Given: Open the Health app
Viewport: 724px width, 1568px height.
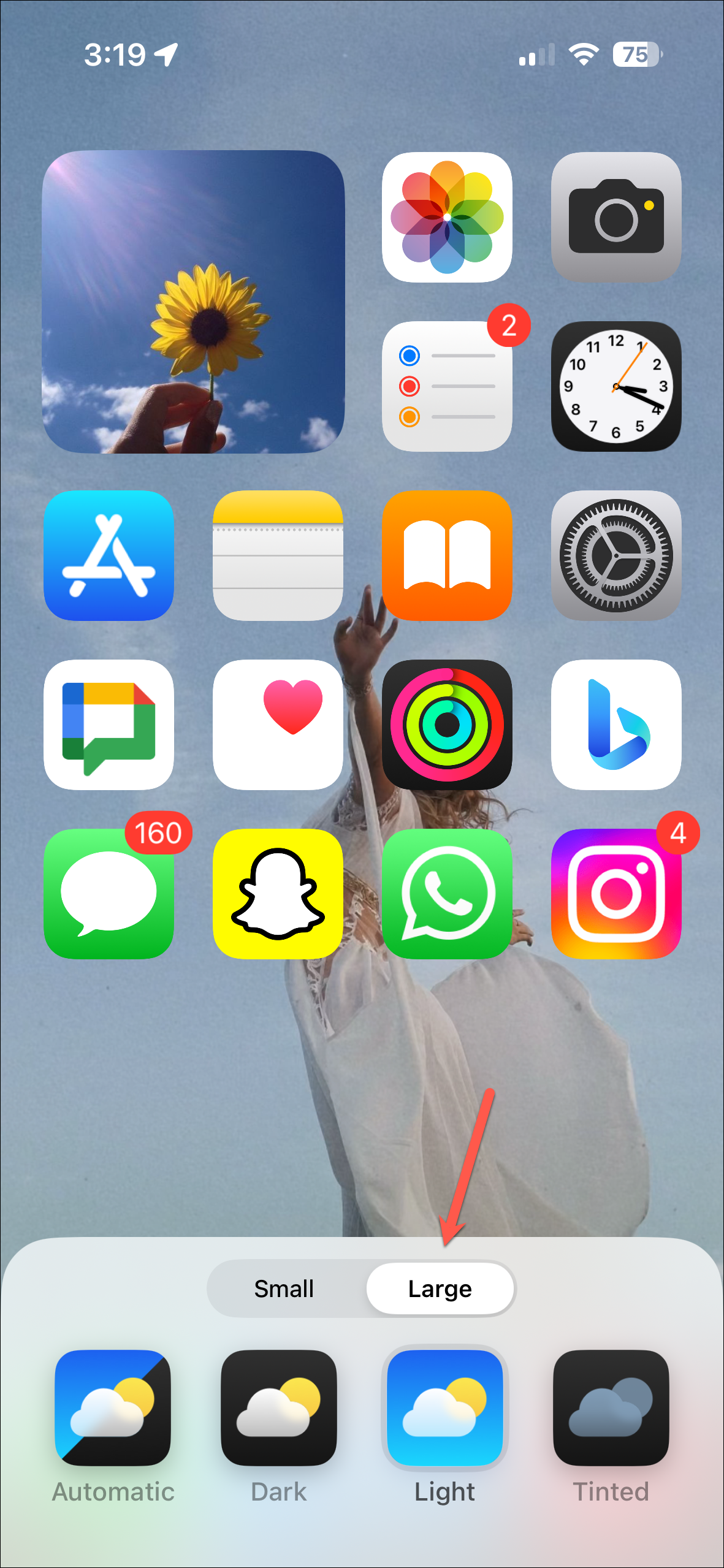Looking at the screenshot, I should coord(278,725).
